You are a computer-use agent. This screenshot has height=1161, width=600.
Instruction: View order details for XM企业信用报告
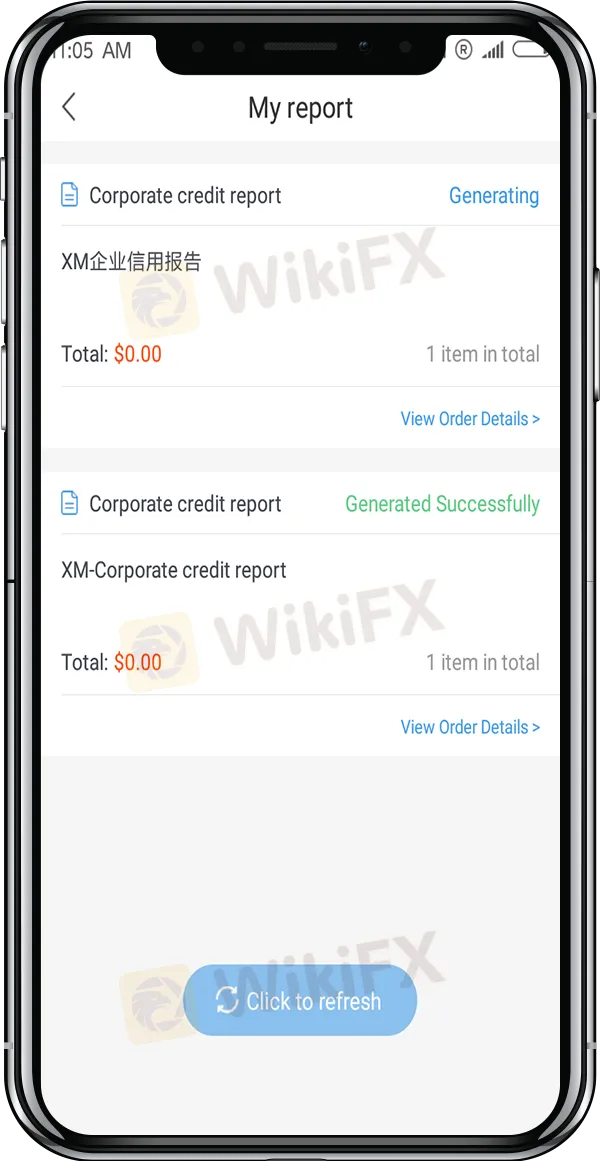469,419
